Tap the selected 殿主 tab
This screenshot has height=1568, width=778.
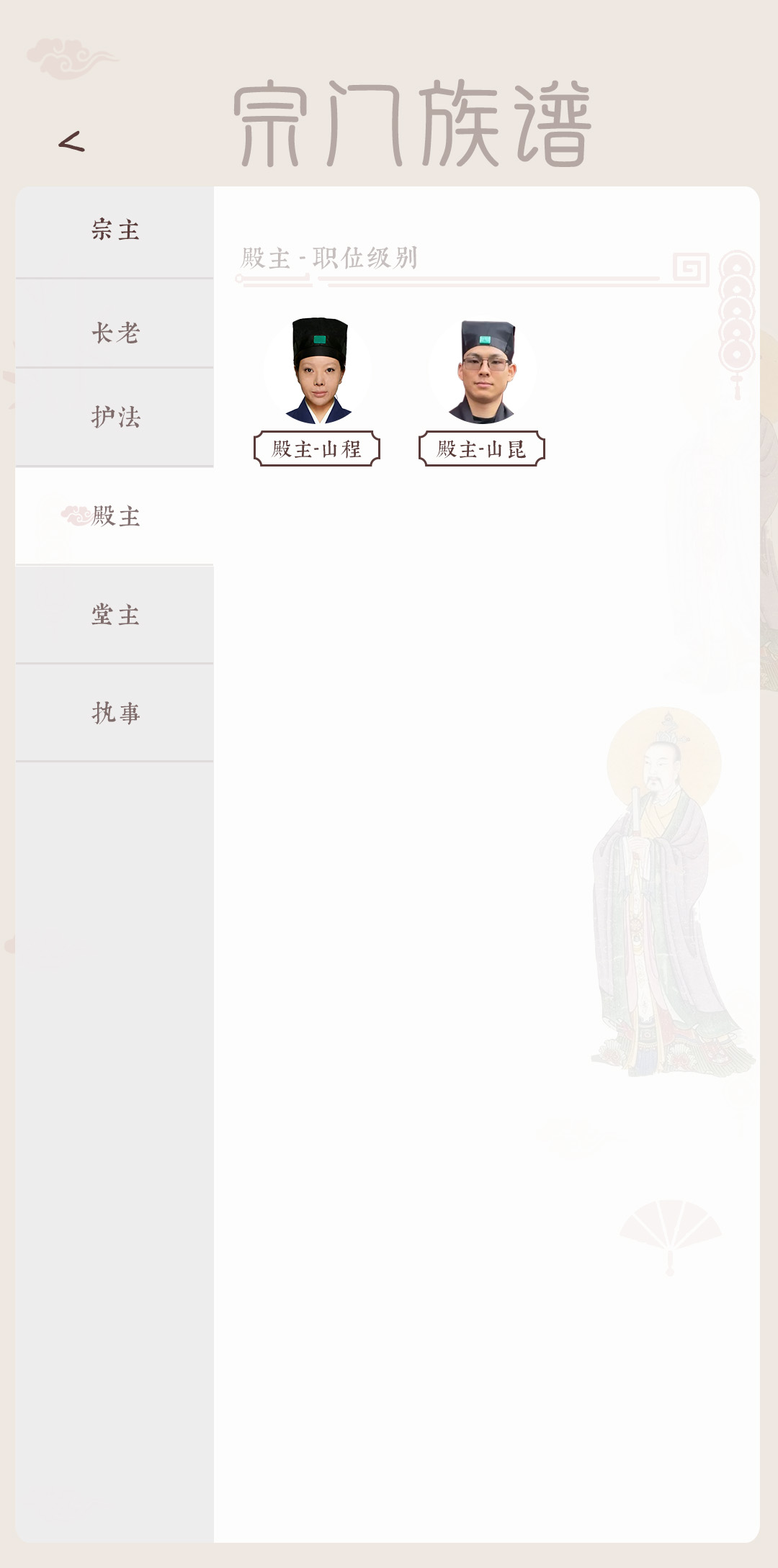click(x=115, y=516)
